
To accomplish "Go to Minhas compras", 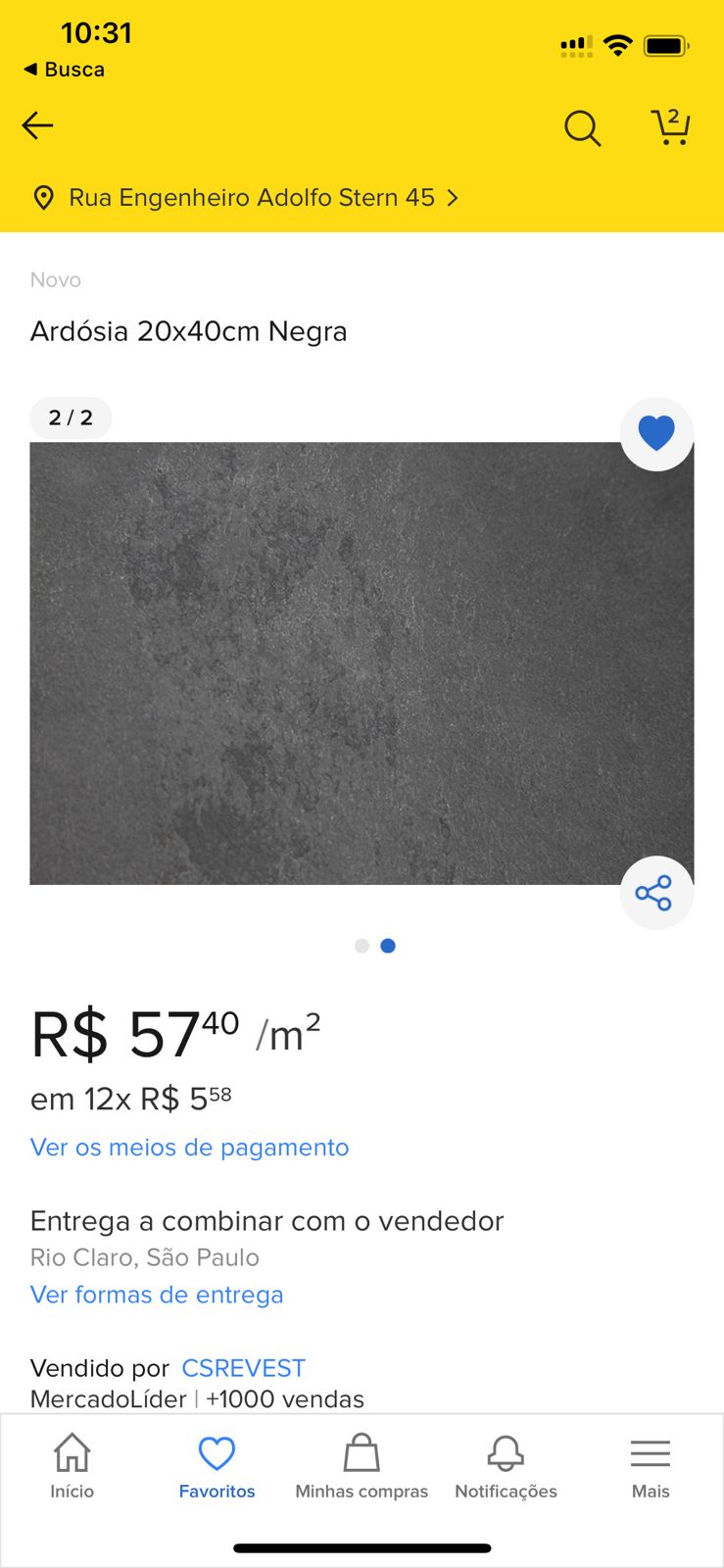I will pos(362,1466).
